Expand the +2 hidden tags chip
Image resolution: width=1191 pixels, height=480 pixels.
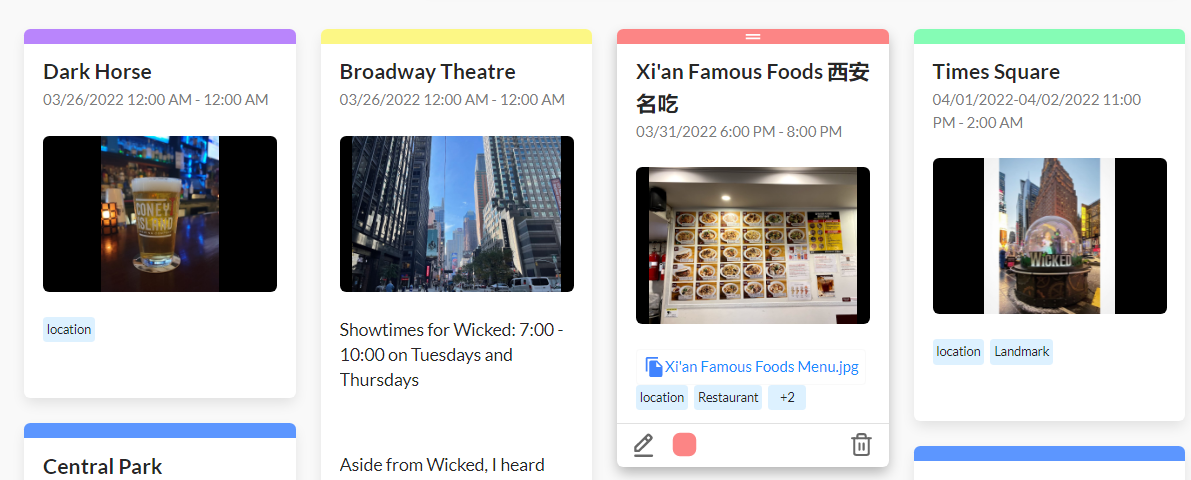[x=787, y=398]
